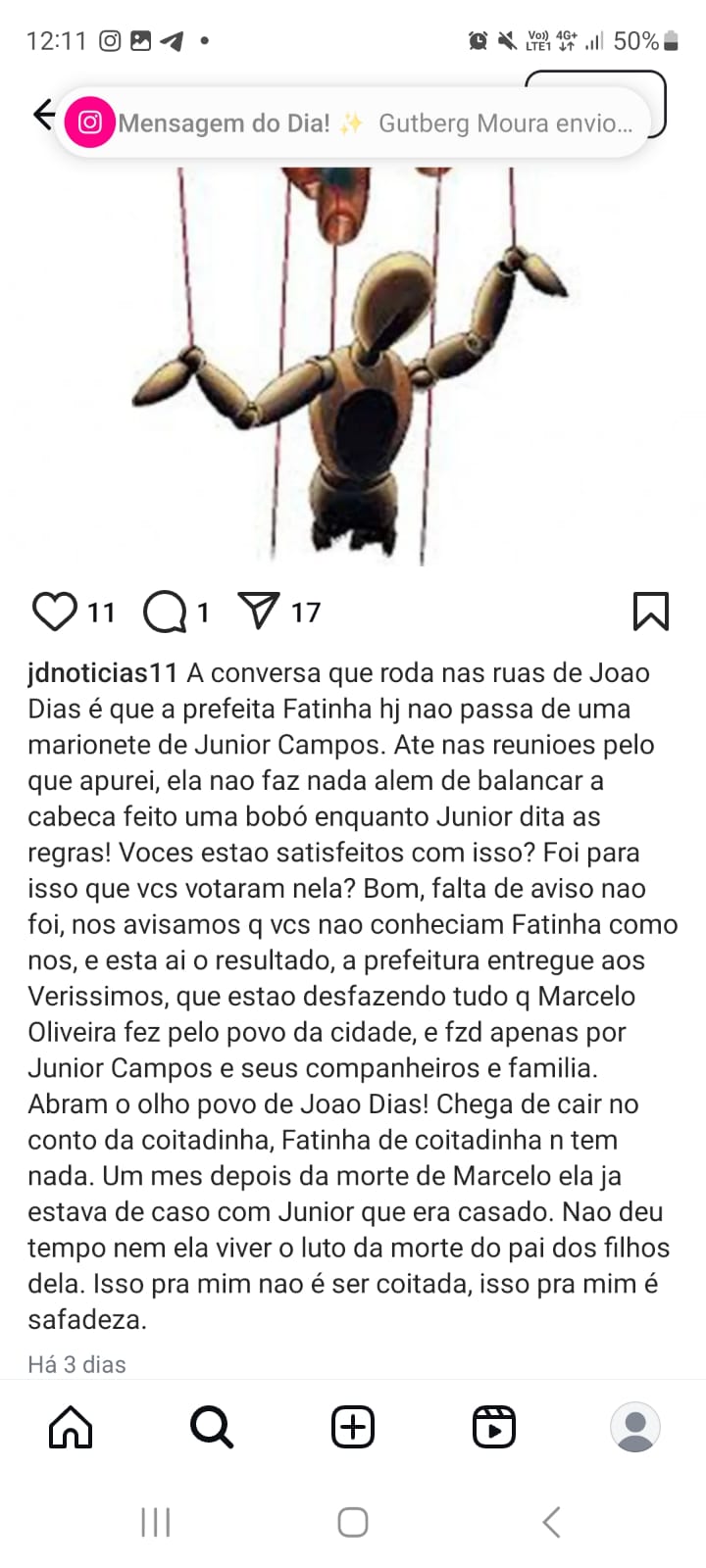Switch to the Home tab
Viewport: 706px width, 1568px height.
[71, 1427]
